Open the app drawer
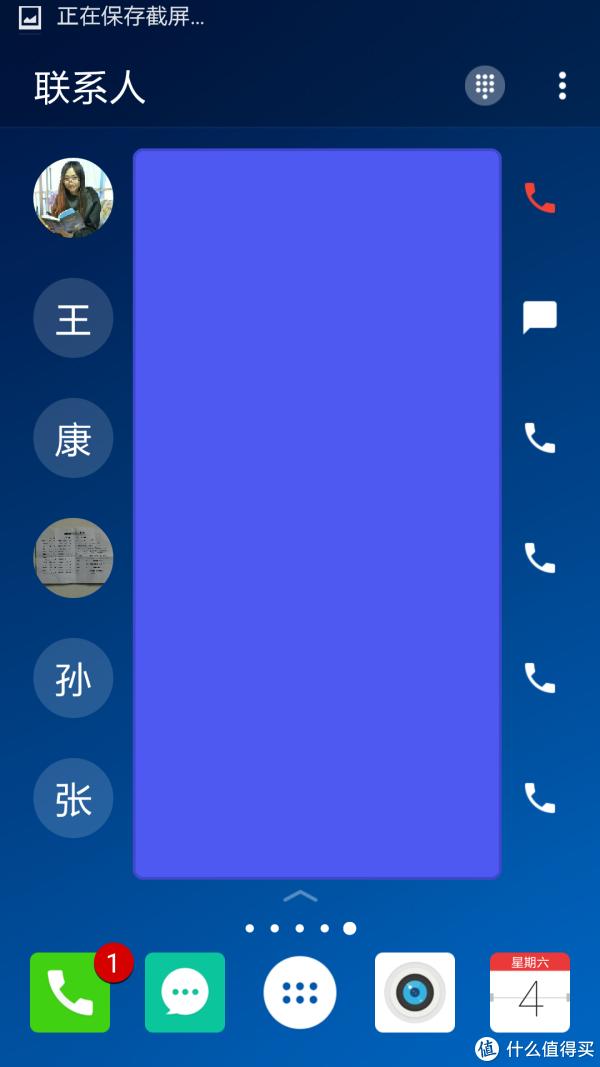This screenshot has width=600, height=1067. 300,992
